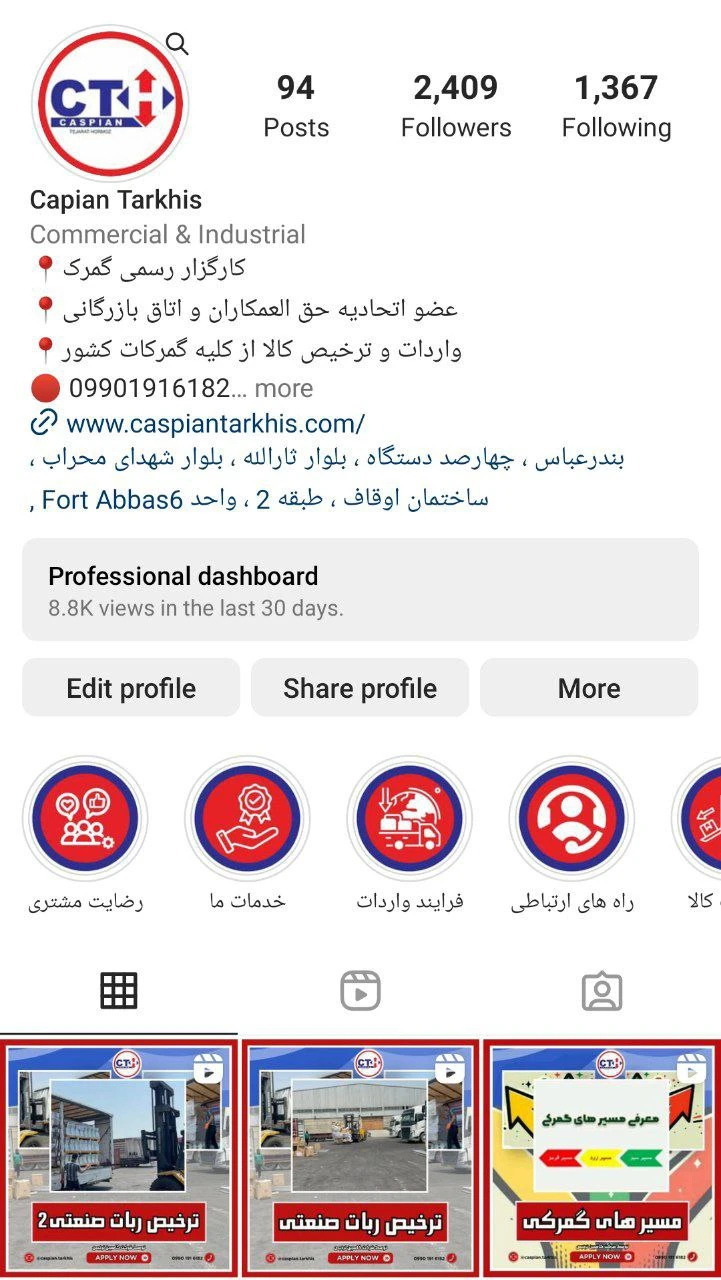Viewport: 721px width, 1280px height.
Task: Switch to the Reels tab
Action: (360, 991)
